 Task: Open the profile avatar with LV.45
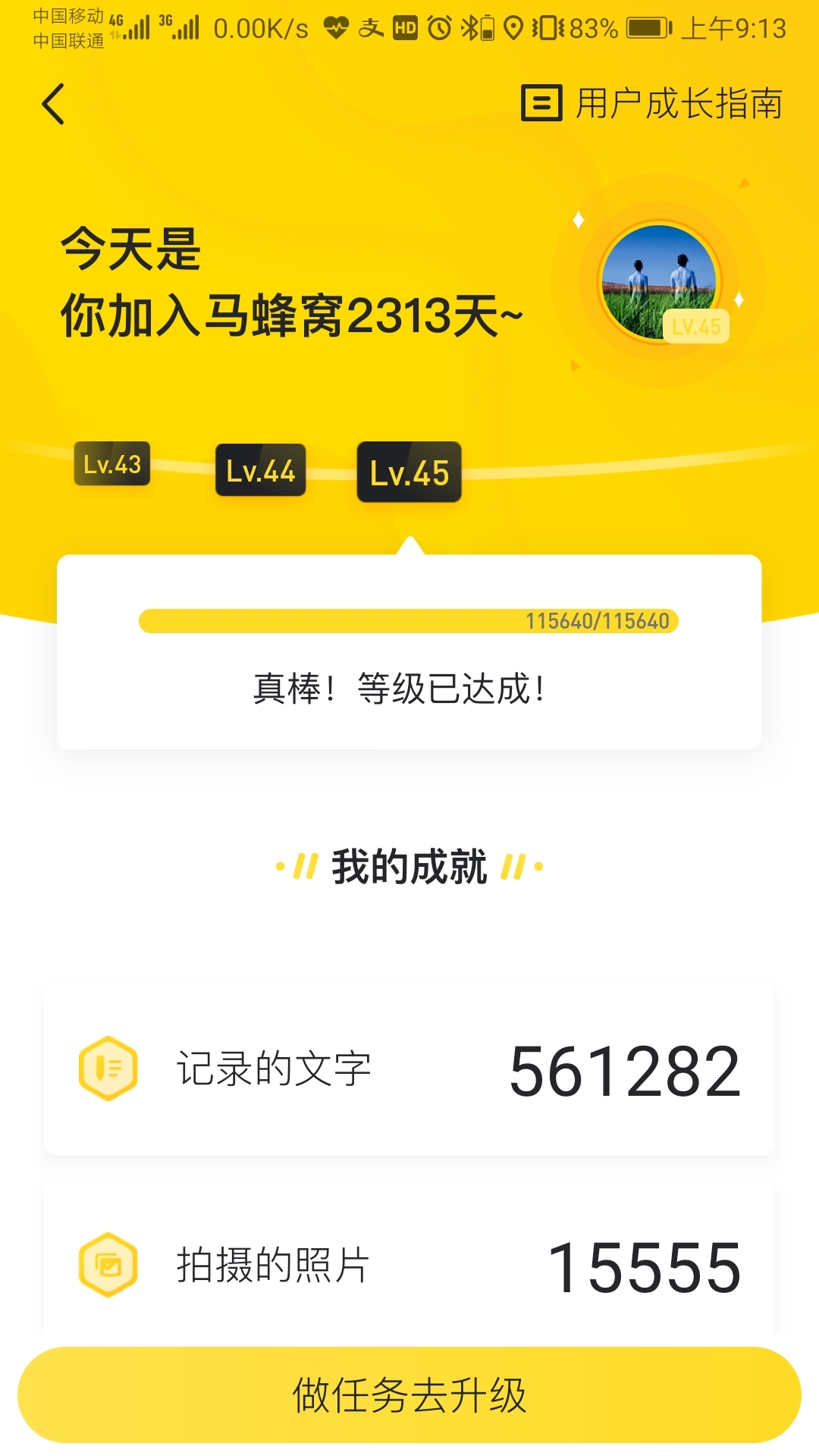click(658, 281)
